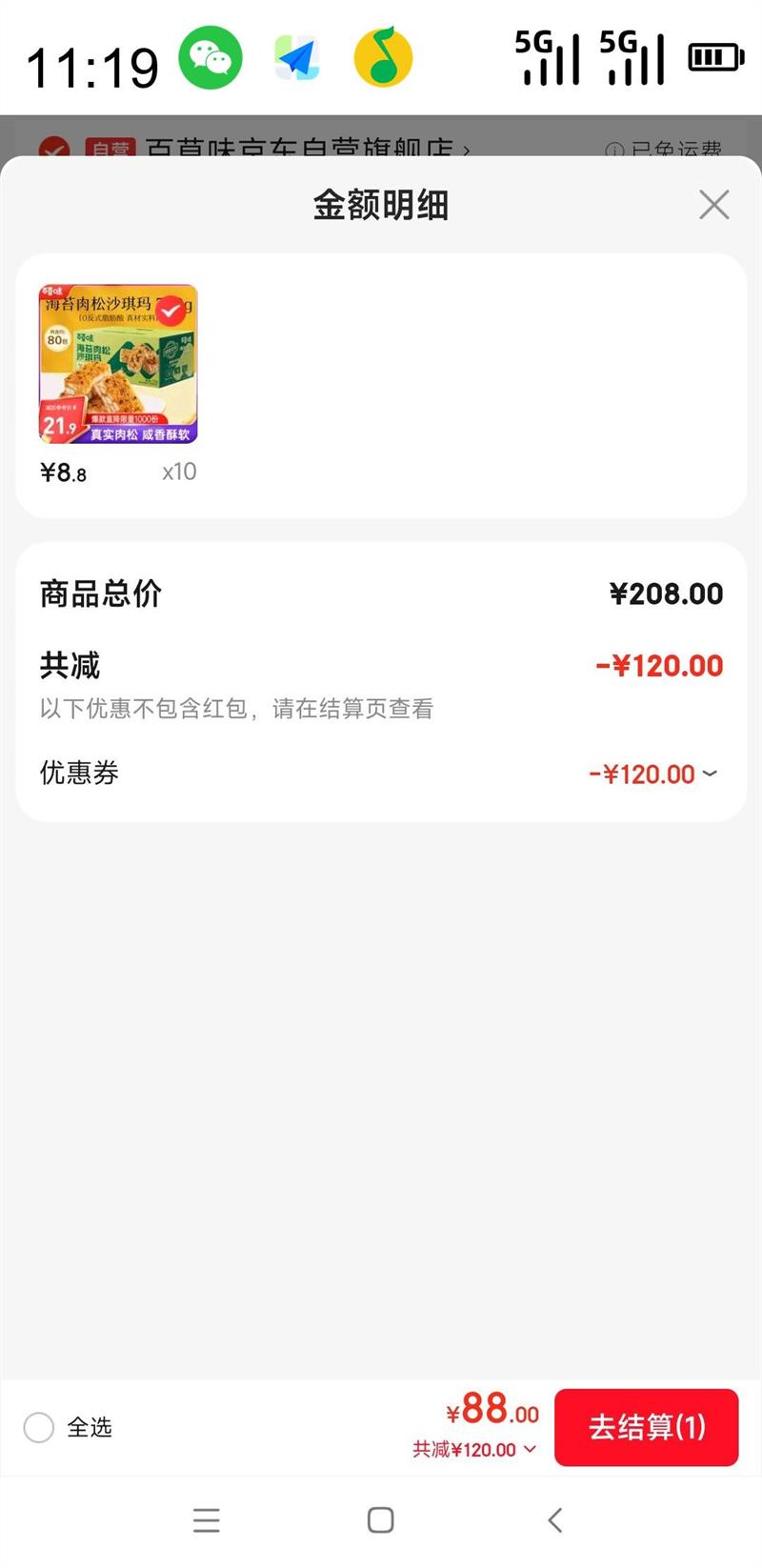View the 金额明细 title header
The height and width of the screenshot is (1568, 762).
coord(380,204)
